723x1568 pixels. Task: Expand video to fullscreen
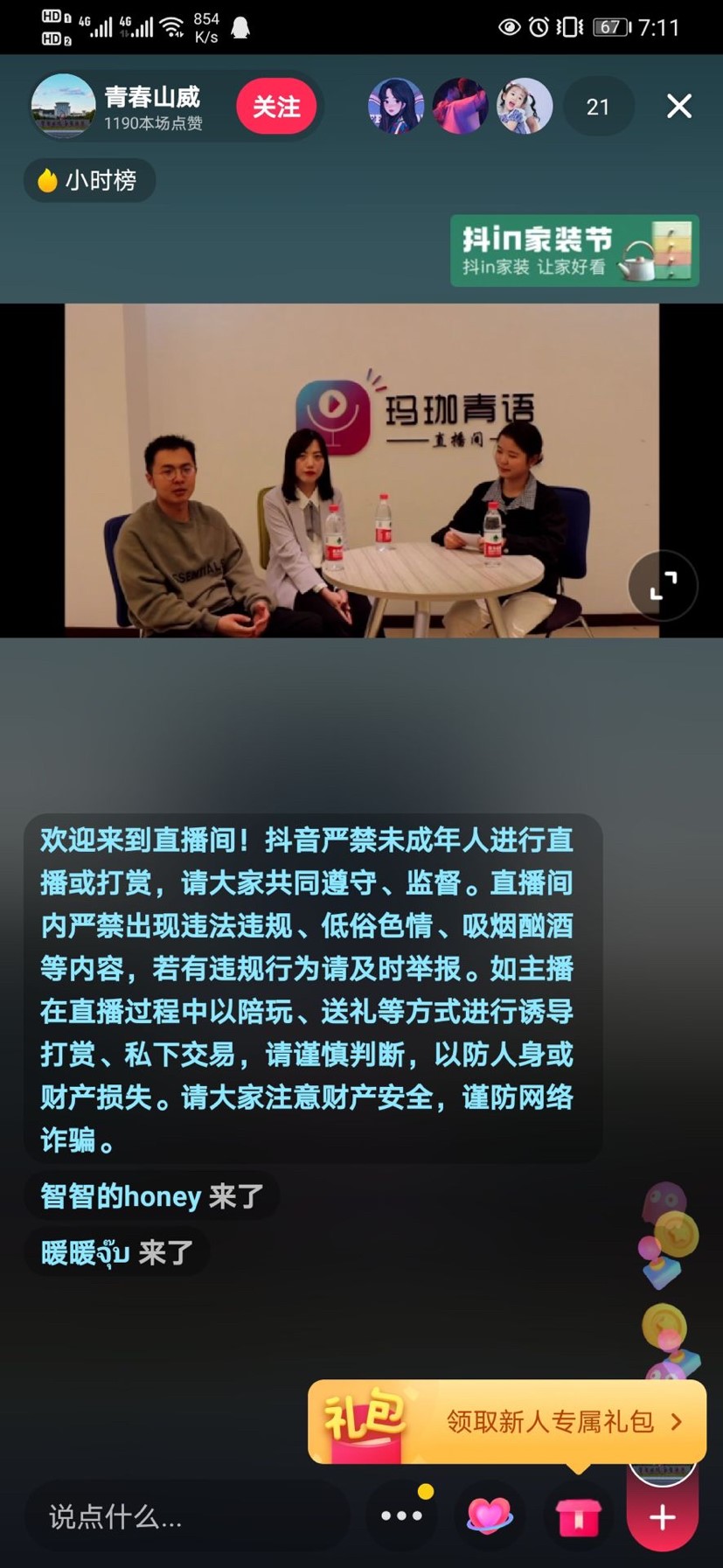663,585
